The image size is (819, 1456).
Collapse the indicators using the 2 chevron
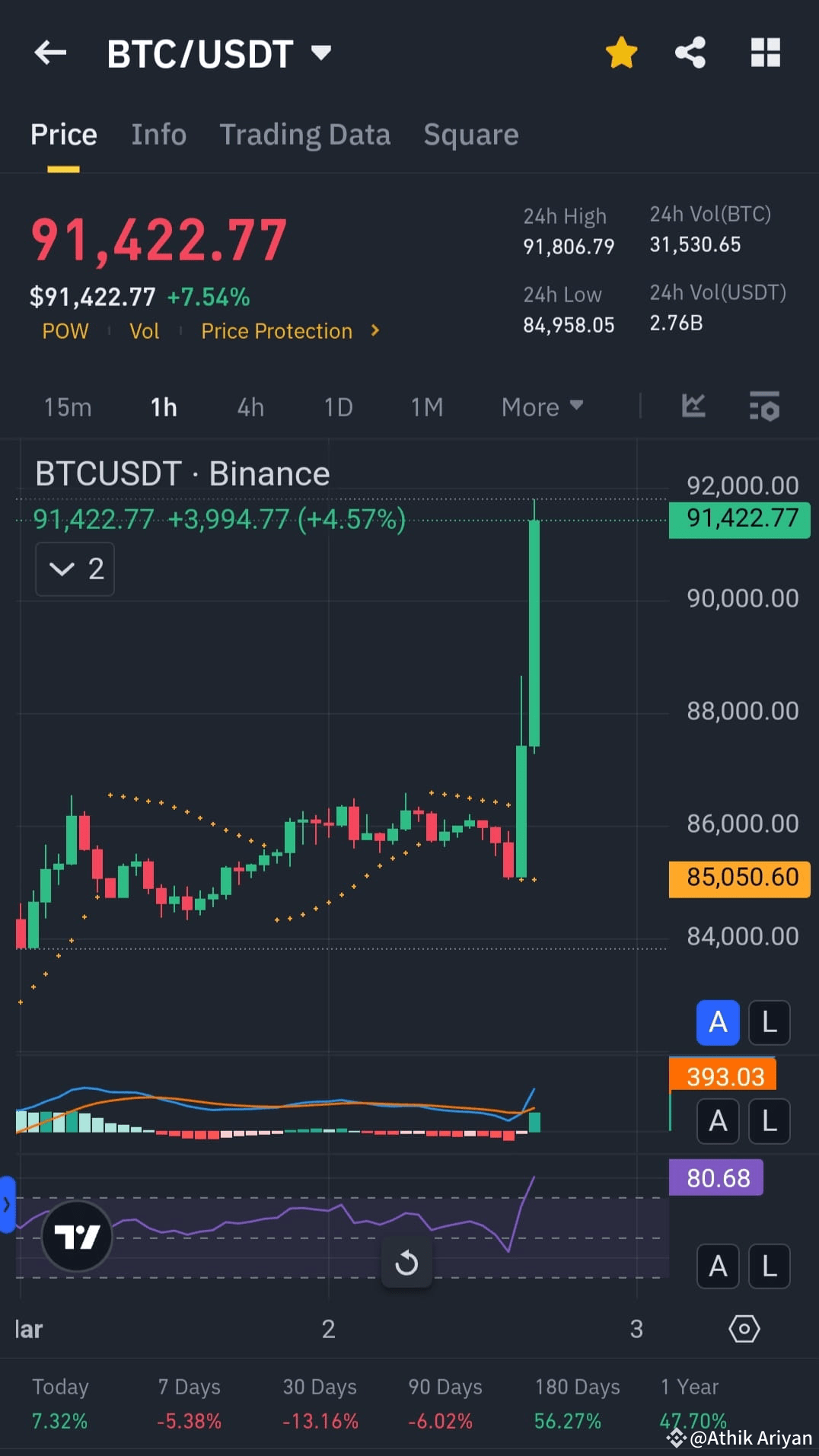[74, 569]
